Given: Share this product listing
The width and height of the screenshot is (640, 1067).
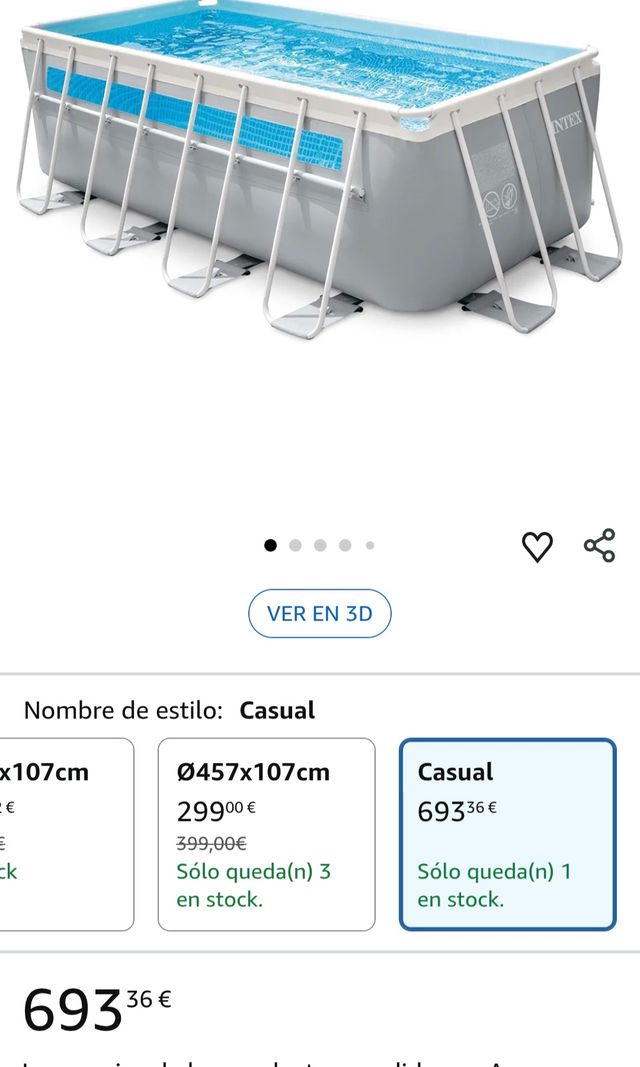Looking at the screenshot, I should pyautogui.click(x=599, y=546).
